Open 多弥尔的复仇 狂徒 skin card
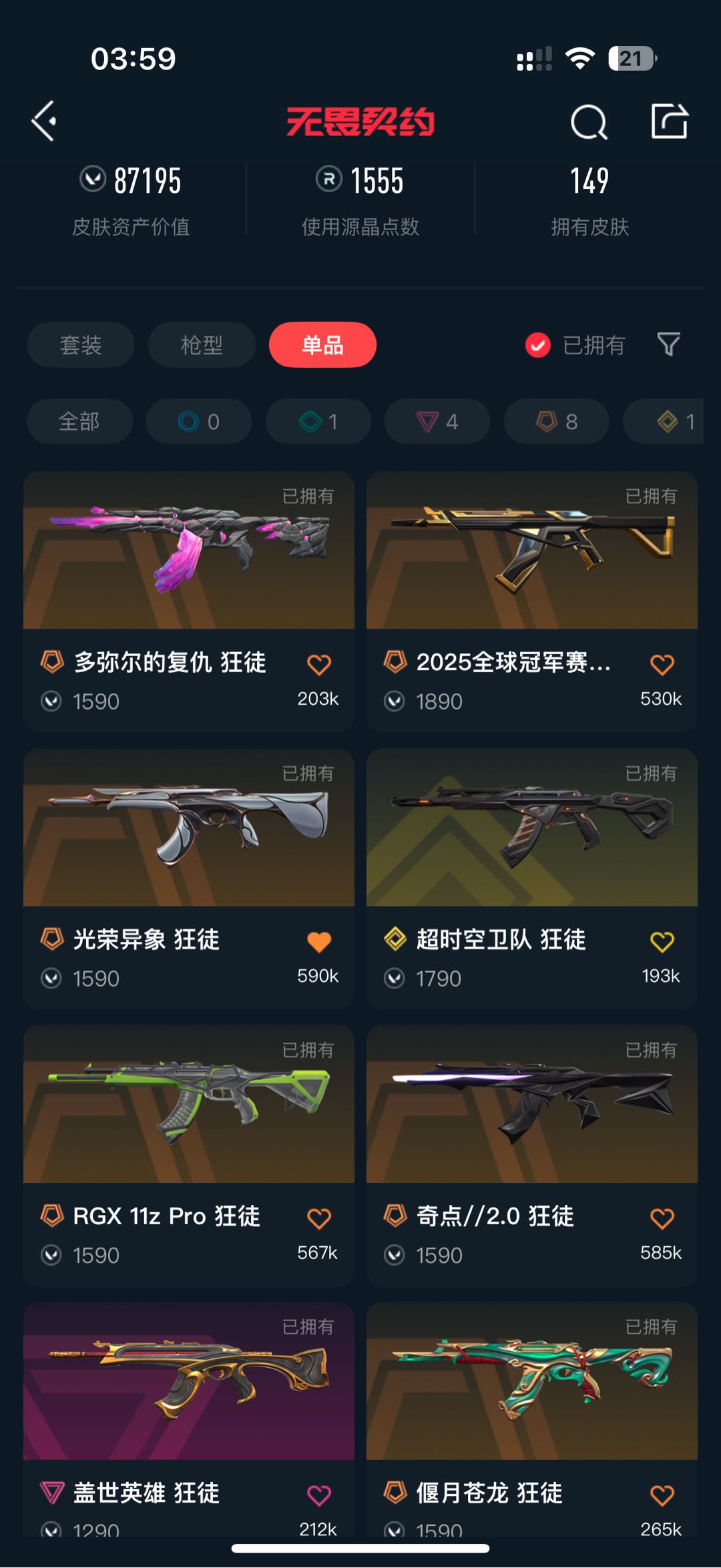The height and width of the screenshot is (1568, 721). [x=189, y=601]
